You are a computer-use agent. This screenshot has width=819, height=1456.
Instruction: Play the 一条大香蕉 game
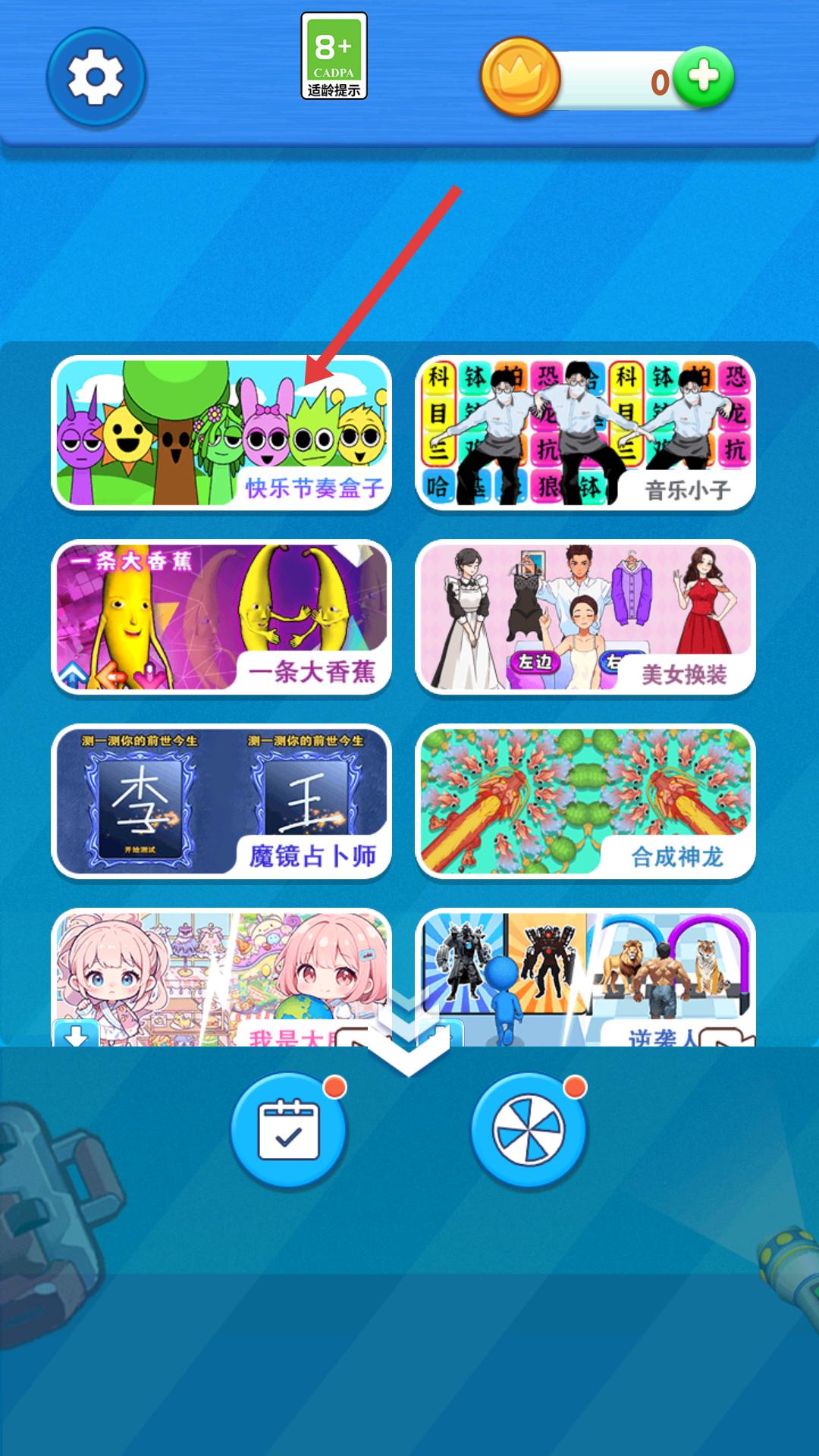pyautogui.click(x=221, y=617)
